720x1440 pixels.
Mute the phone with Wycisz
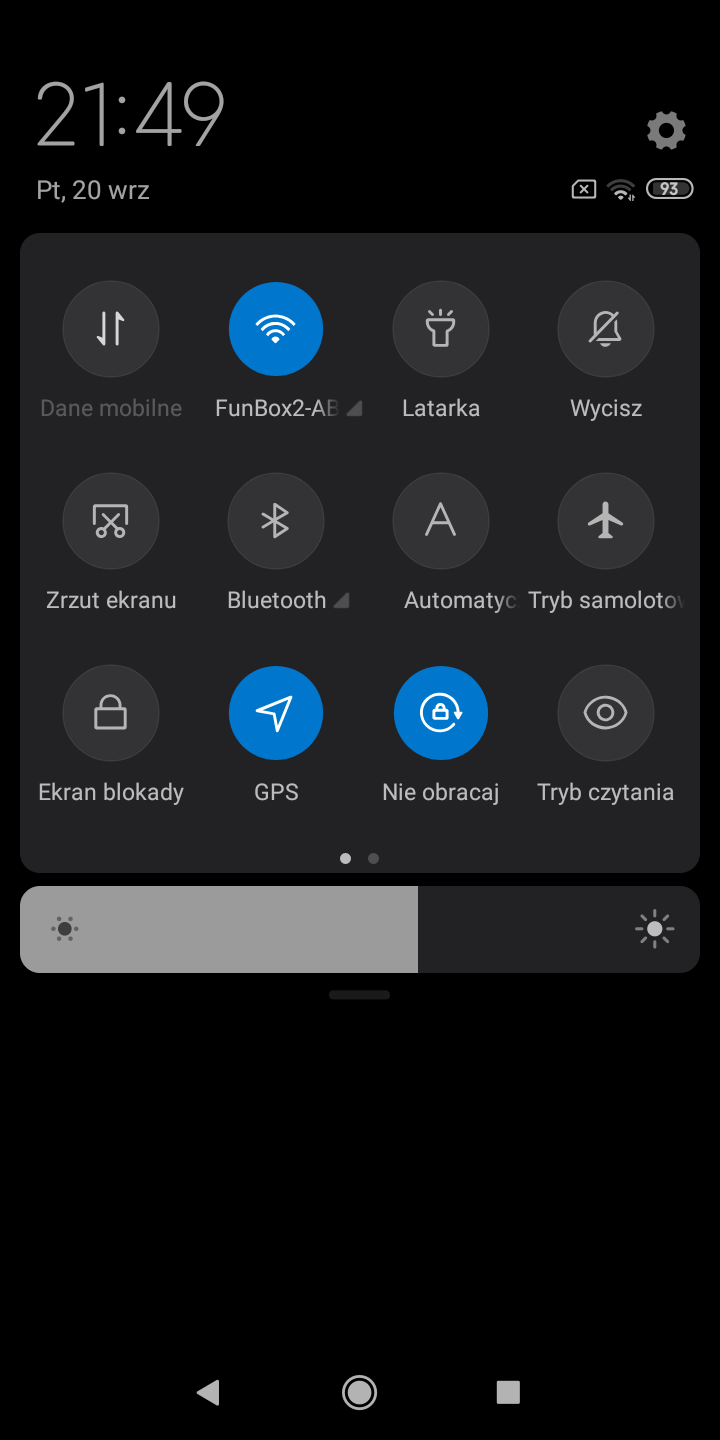606,329
